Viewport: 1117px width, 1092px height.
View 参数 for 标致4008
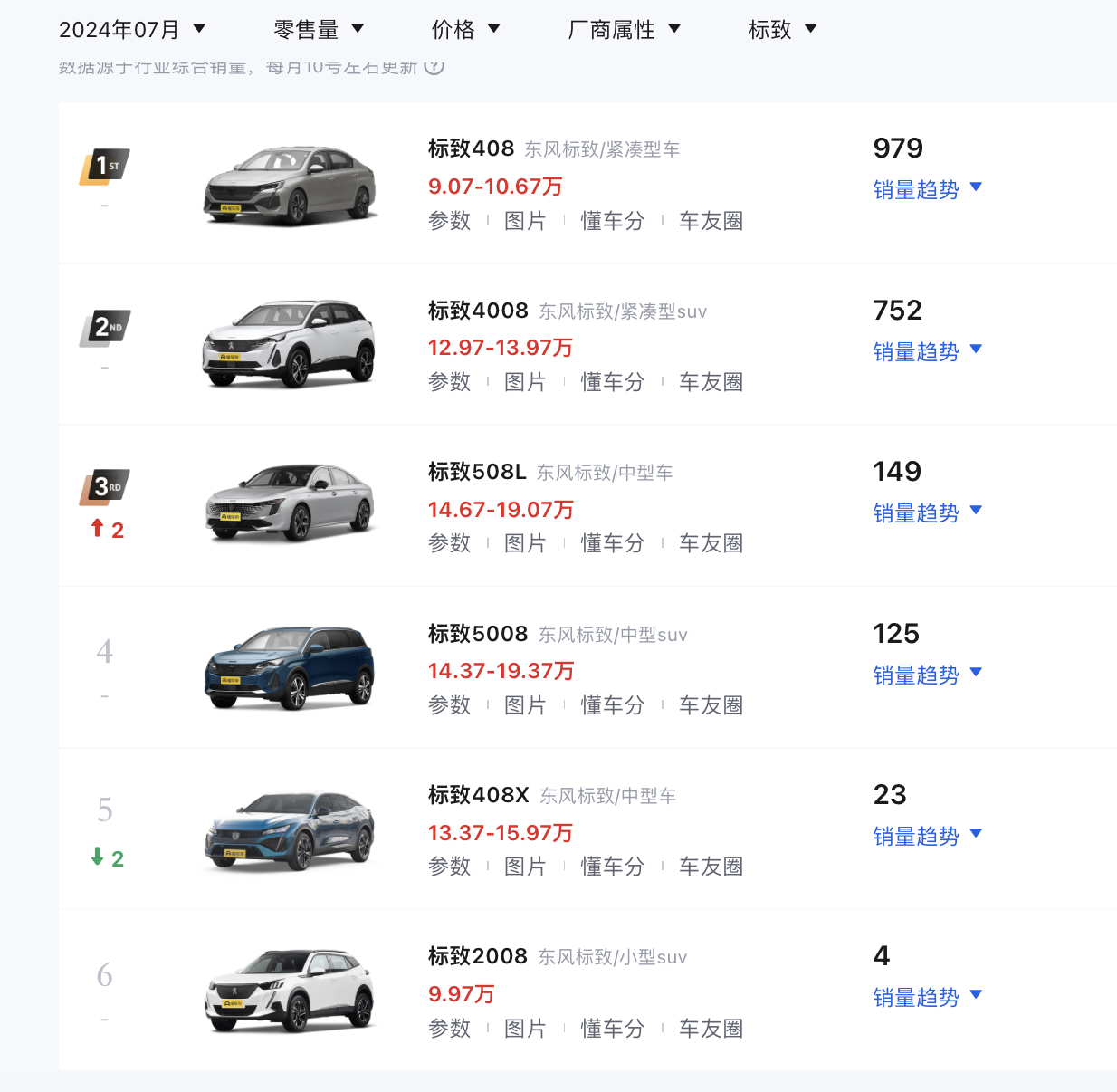(449, 382)
